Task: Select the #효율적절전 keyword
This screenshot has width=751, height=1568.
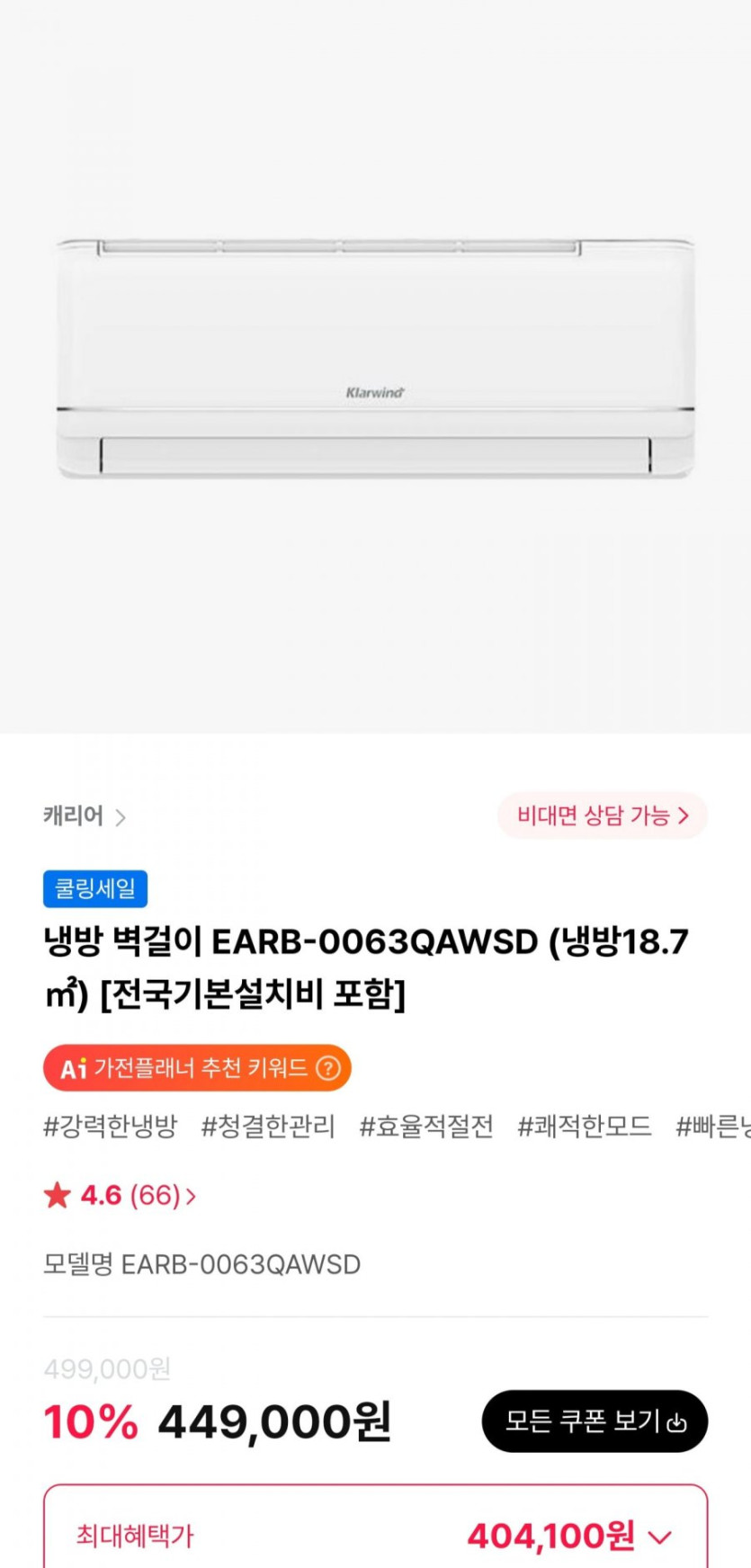Action: coord(426,1126)
